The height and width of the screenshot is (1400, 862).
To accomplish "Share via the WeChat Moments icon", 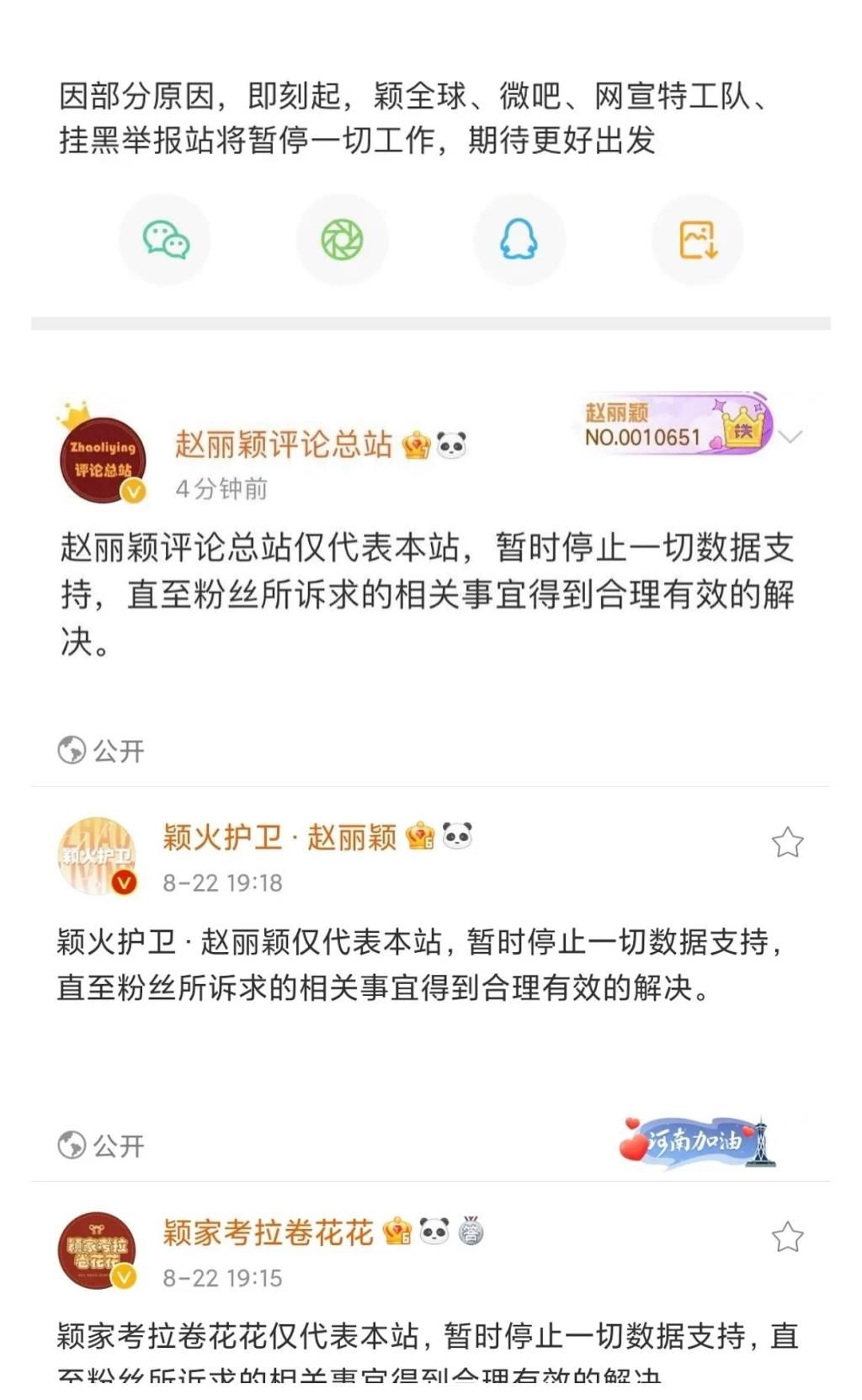I will (x=343, y=239).
